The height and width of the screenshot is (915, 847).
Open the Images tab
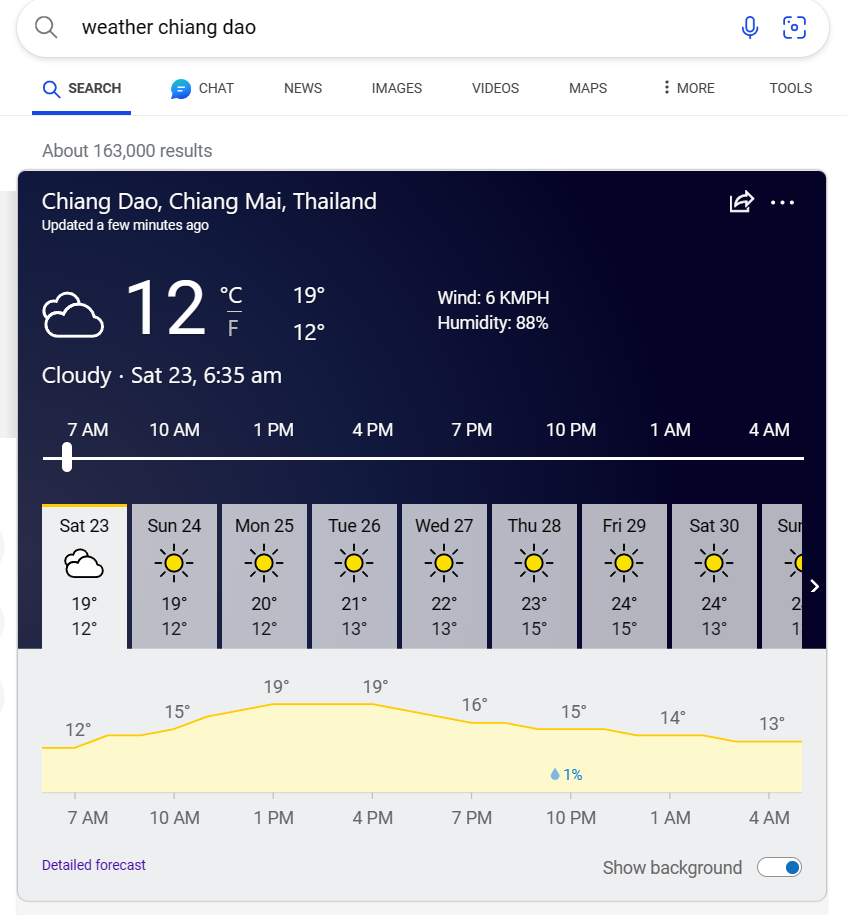click(396, 88)
